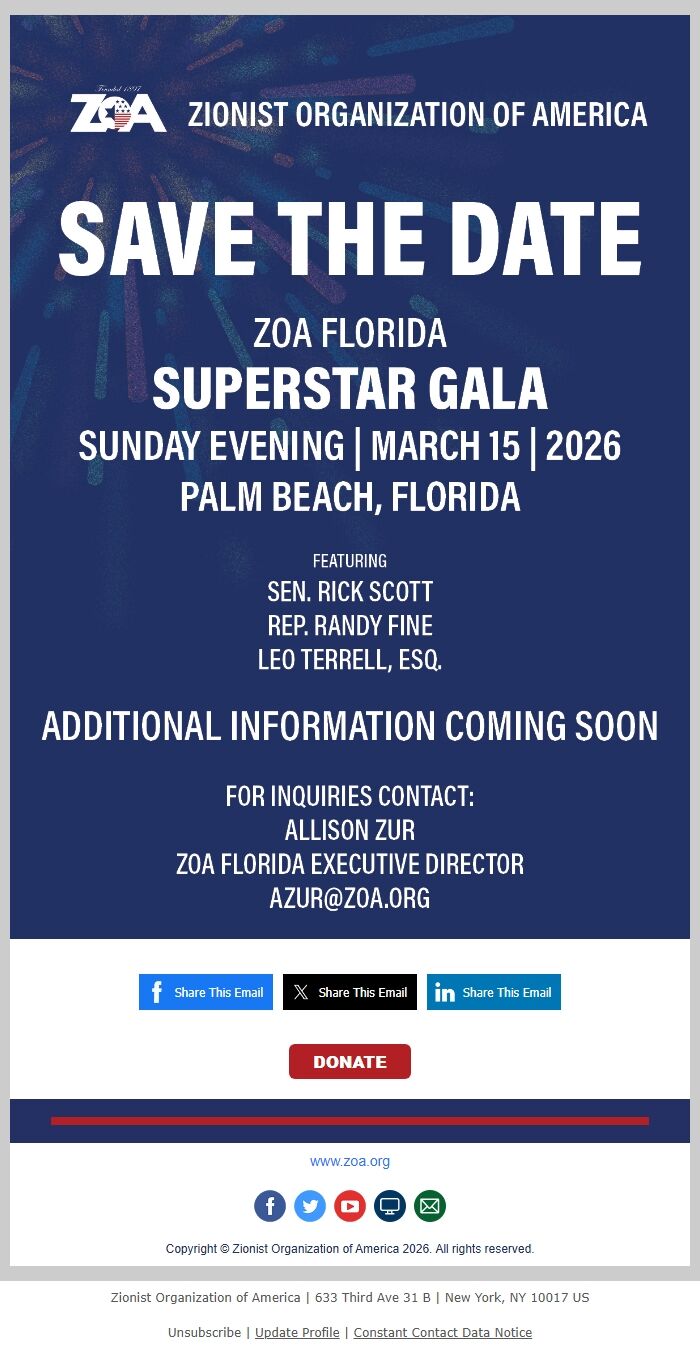The image size is (700, 1350).
Task: Share this email on Facebook
Action: click(x=206, y=992)
